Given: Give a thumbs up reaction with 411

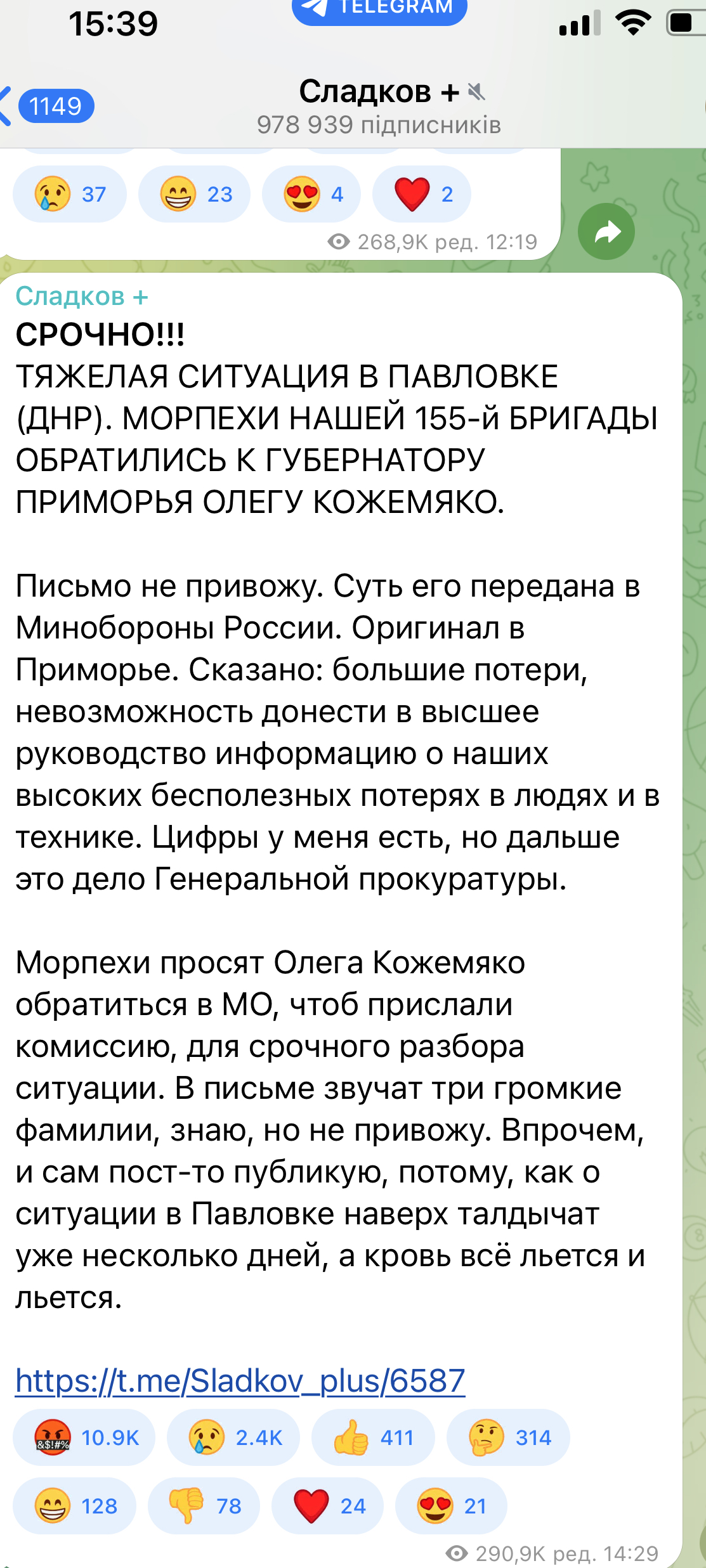Looking at the screenshot, I should coord(373,1437).
